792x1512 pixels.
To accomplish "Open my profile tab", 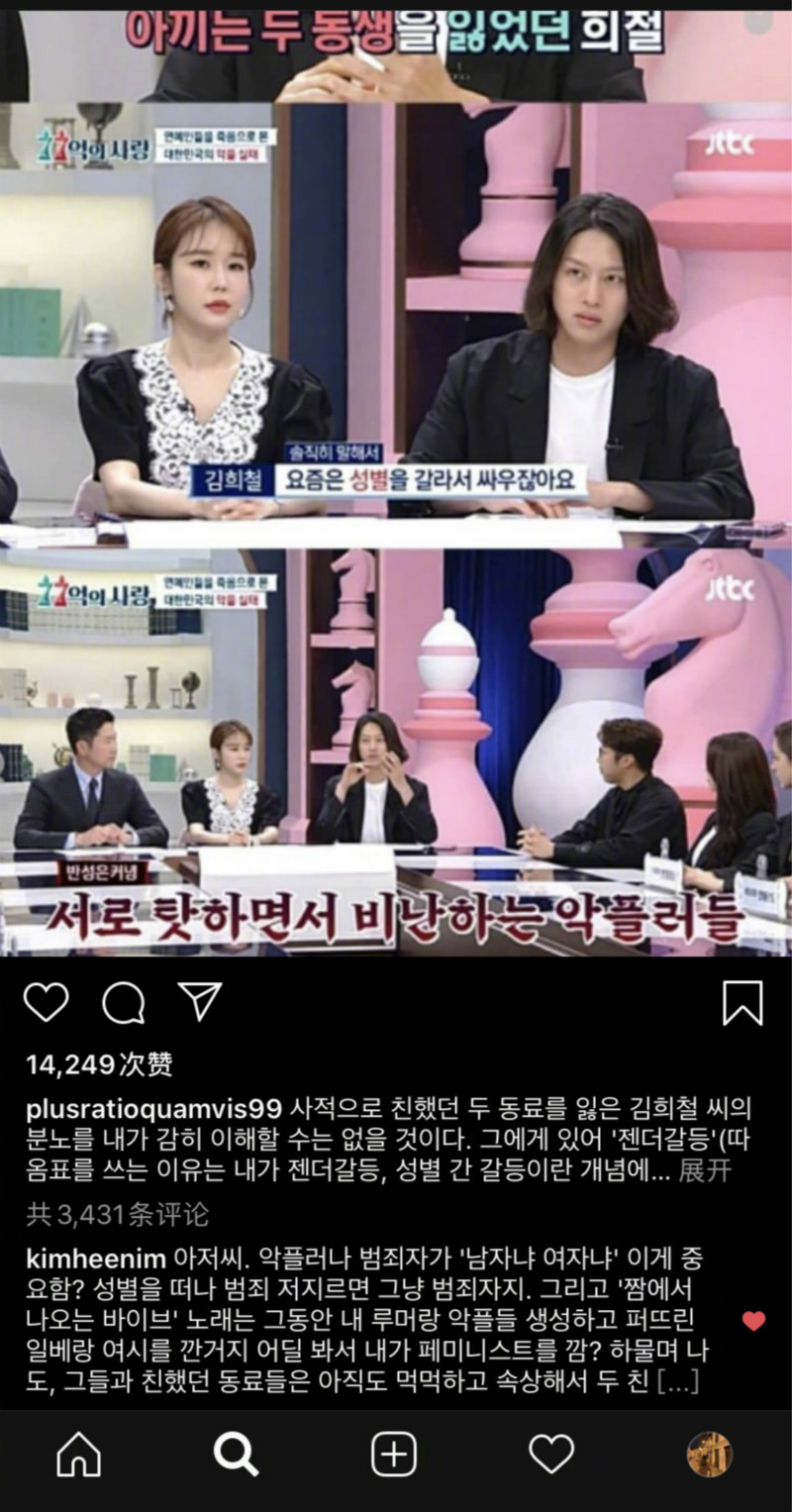I will pyautogui.click(x=709, y=1455).
